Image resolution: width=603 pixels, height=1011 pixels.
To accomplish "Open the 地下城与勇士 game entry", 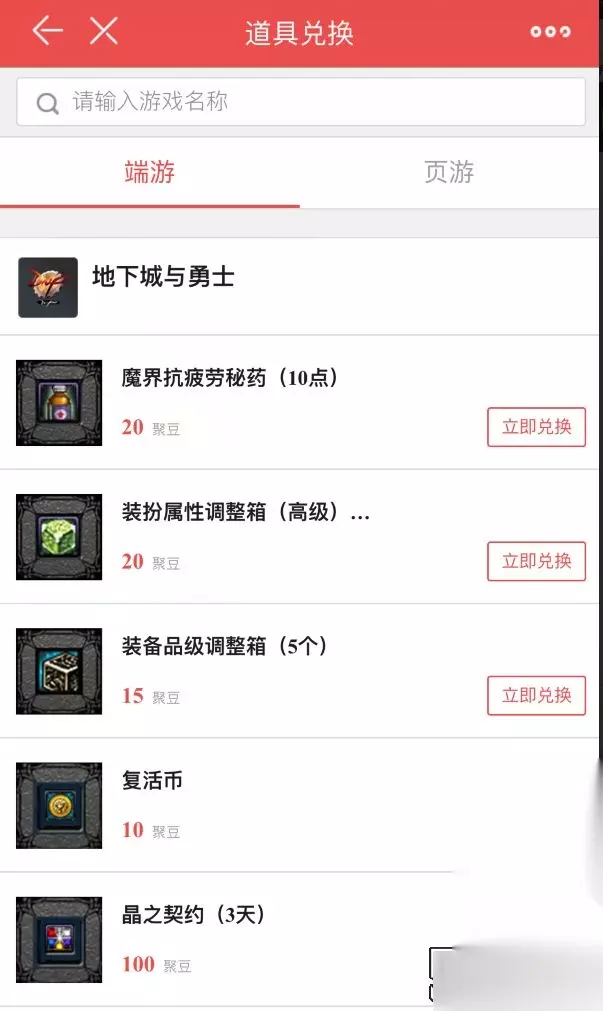I will tap(163, 278).
